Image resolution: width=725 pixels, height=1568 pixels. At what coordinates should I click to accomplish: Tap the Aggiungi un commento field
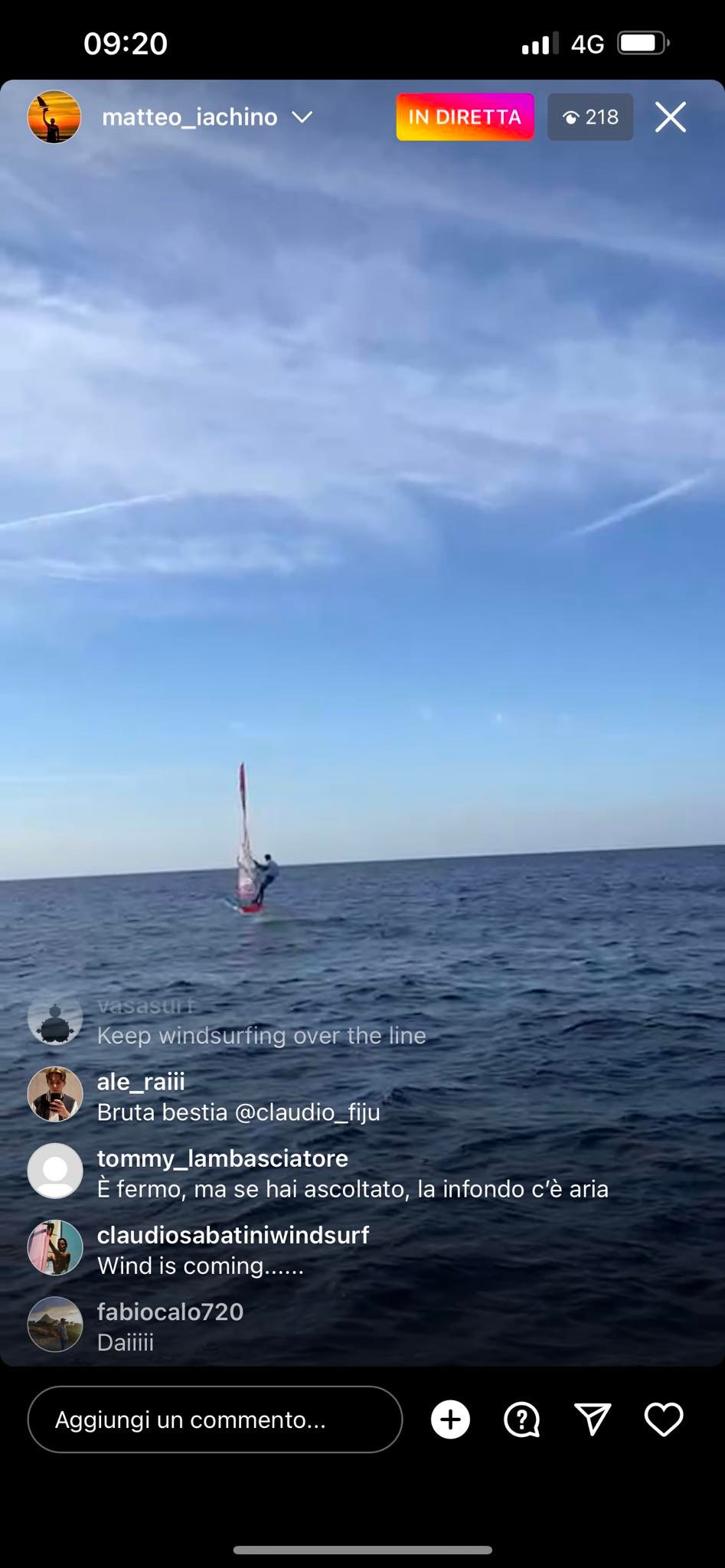(x=215, y=1419)
